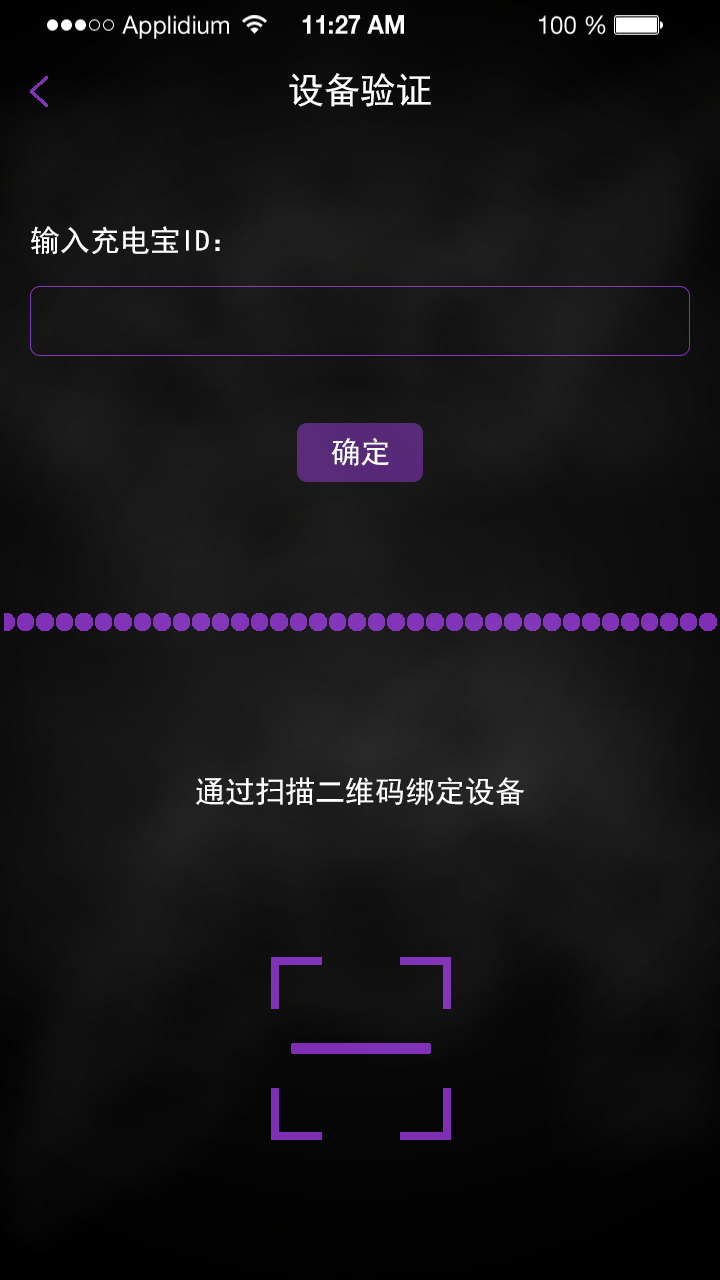Go back using the purple arrow
Viewport: 720px width, 1280px height.
point(39,92)
